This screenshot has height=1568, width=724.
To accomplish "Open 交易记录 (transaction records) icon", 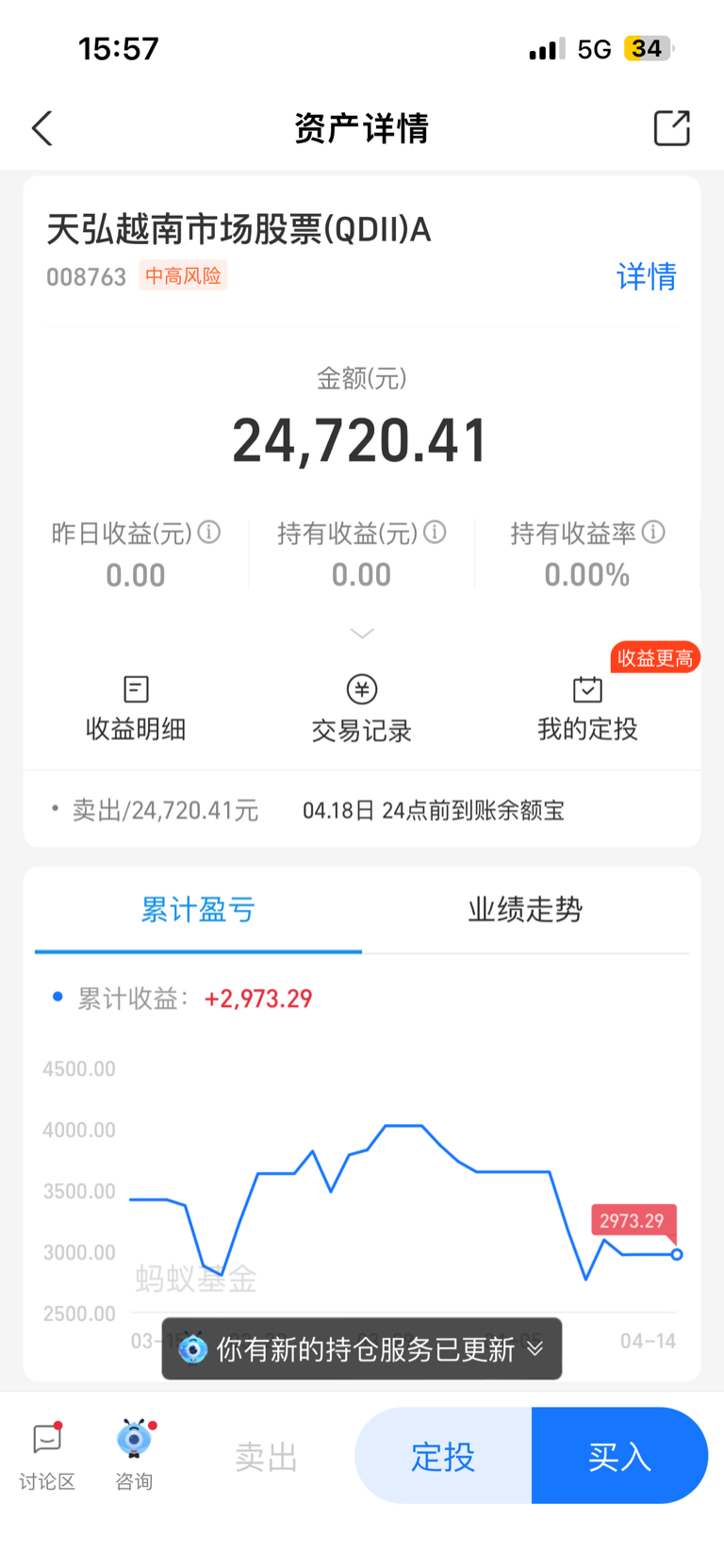I will point(361,706).
